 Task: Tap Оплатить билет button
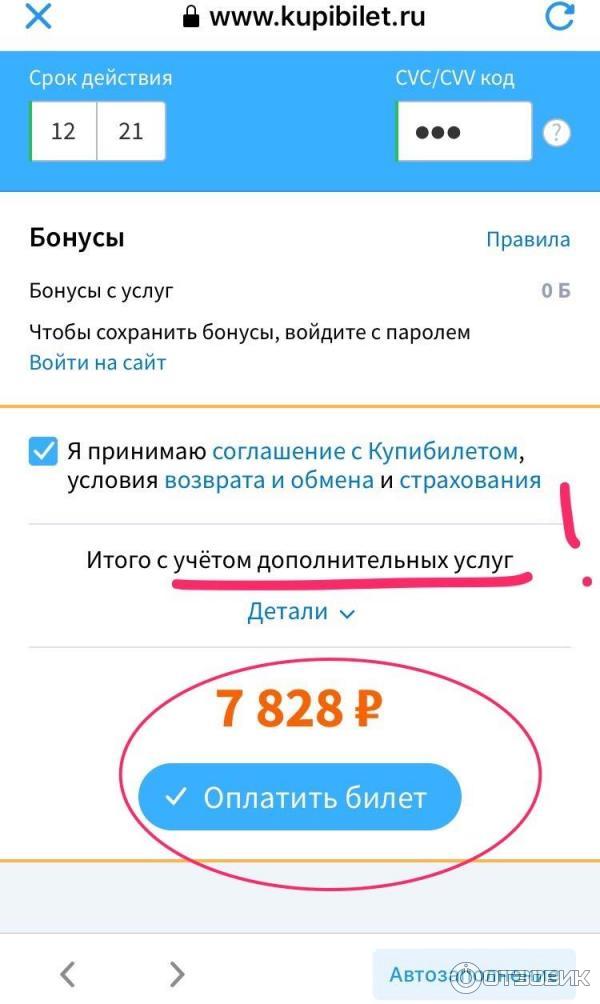(300, 798)
